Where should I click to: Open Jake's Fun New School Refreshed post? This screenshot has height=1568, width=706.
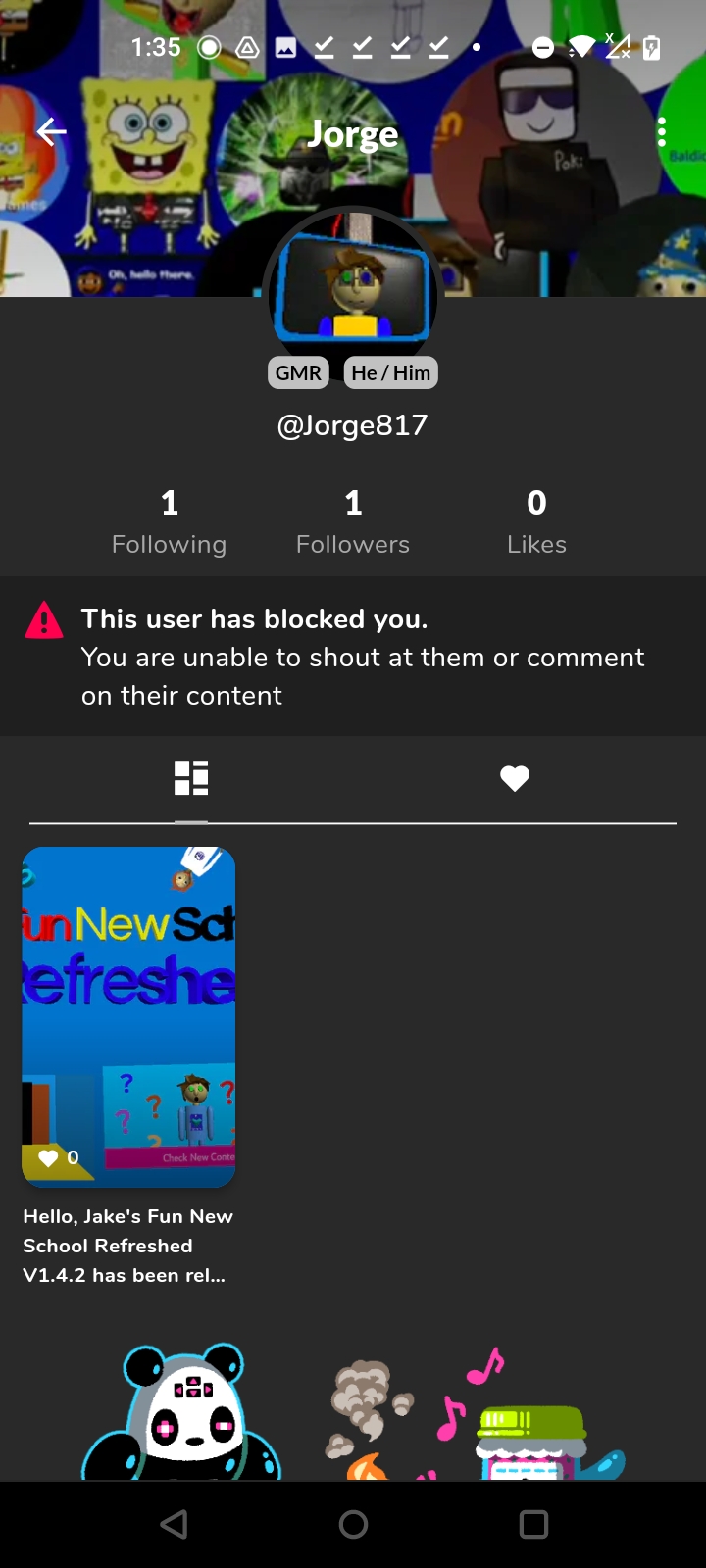[x=128, y=1016]
